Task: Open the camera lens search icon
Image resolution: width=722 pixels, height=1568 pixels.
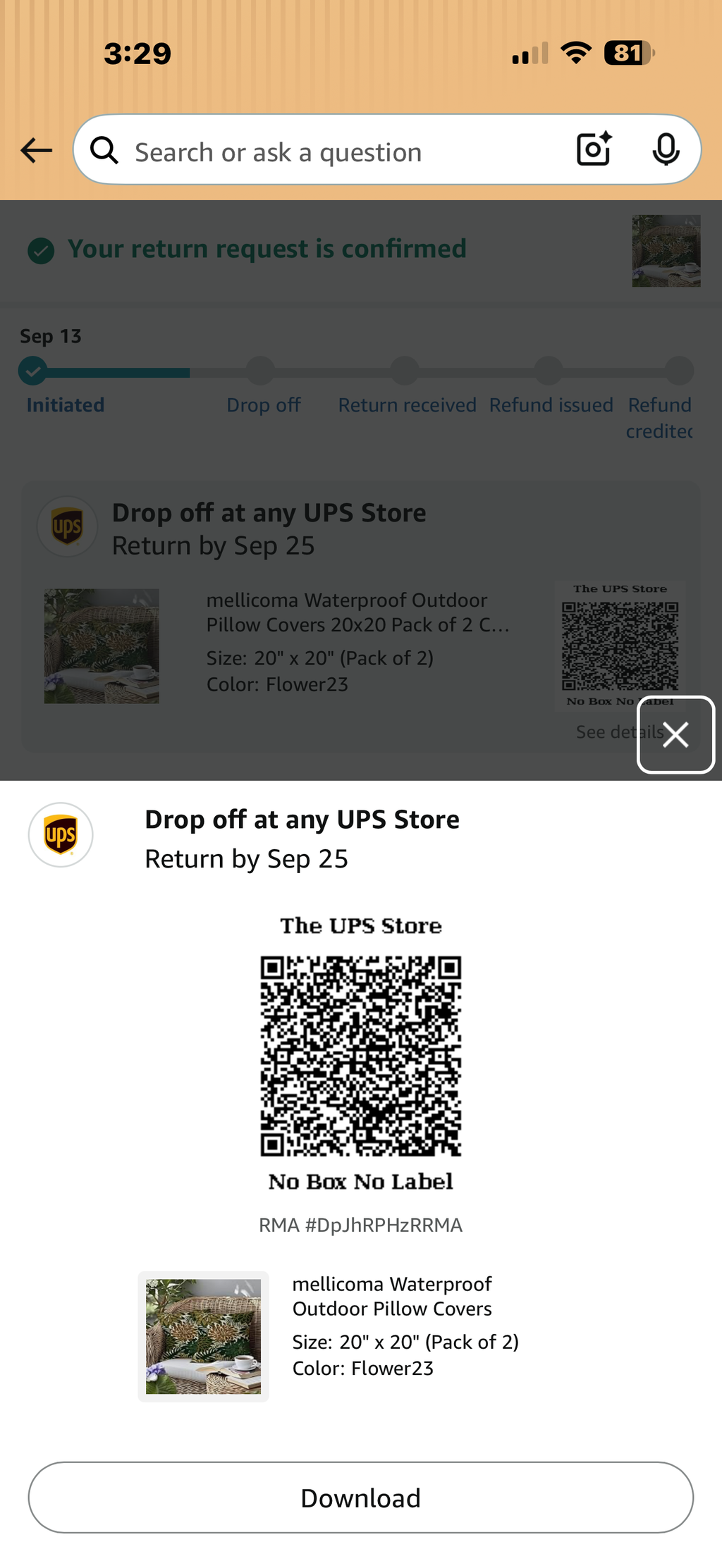Action: pyautogui.click(x=594, y=149)
